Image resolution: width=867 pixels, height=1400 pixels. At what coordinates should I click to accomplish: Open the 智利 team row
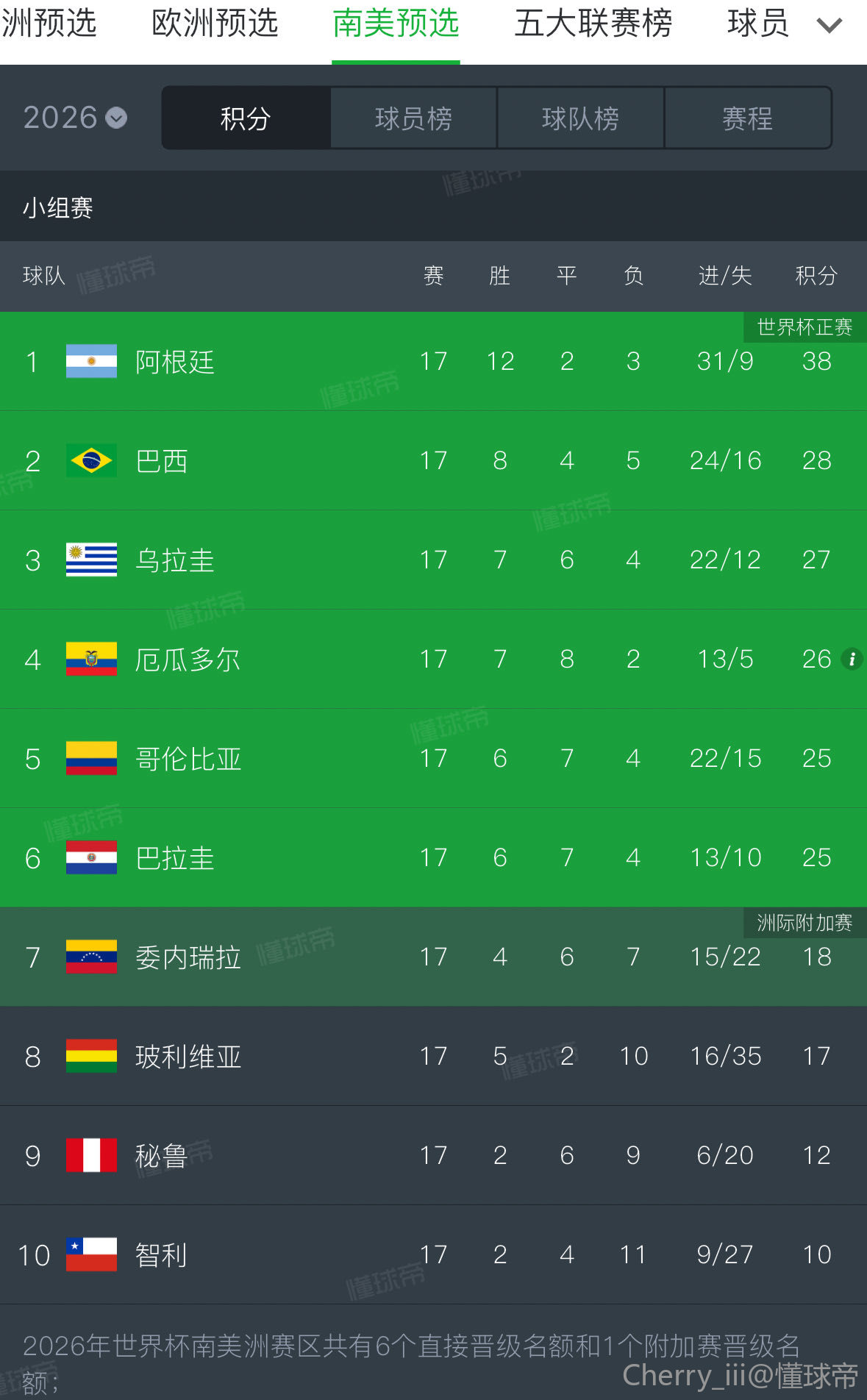[x=433, y=1254]
